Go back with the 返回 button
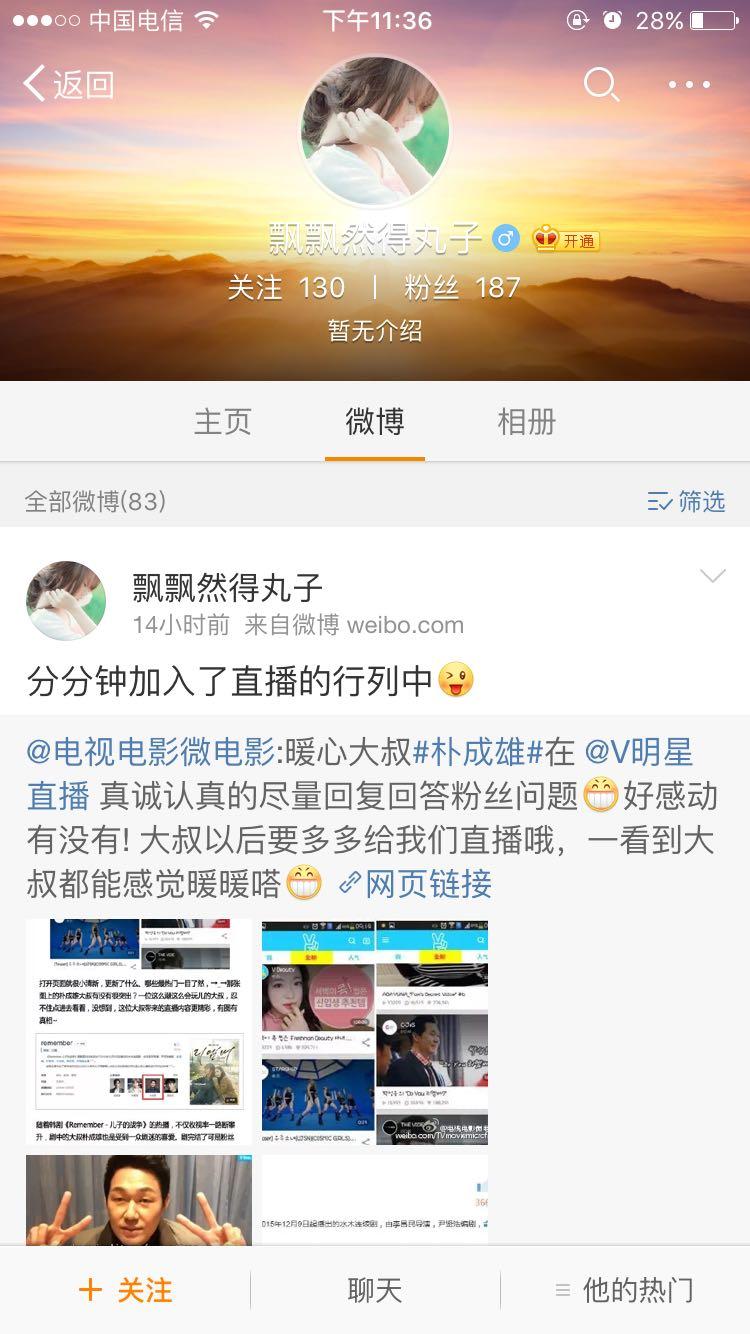 point(68,85)
